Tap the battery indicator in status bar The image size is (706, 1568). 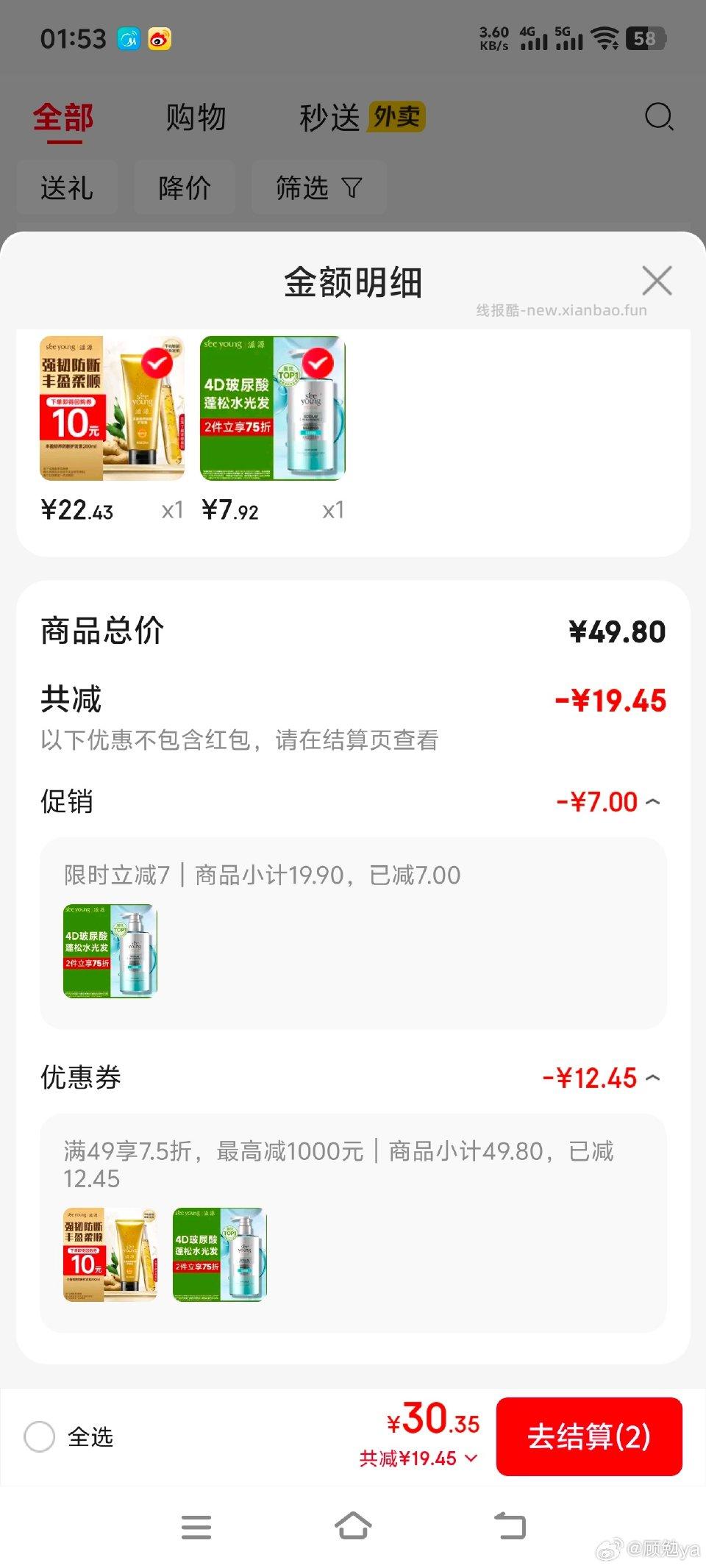coord(644,38)
